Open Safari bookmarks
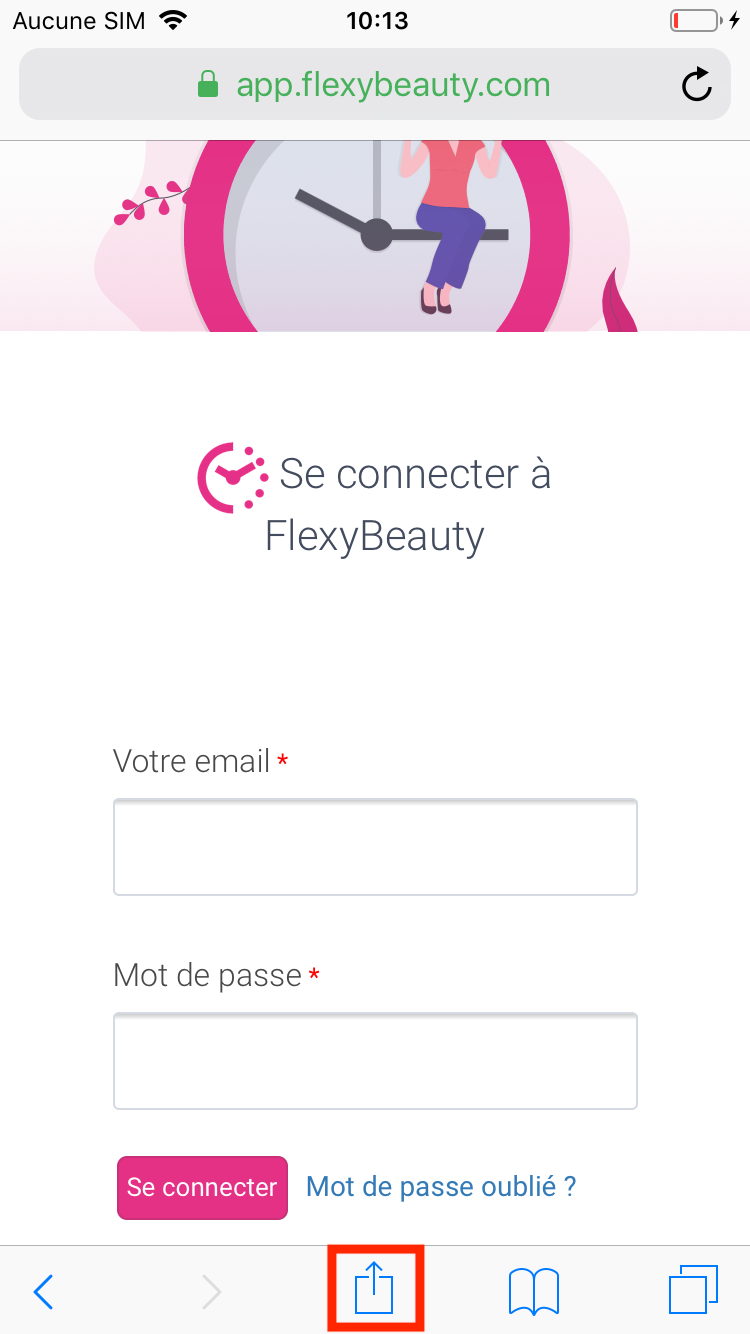The width and height of the screenshot is (750, 1334). 534,1291
